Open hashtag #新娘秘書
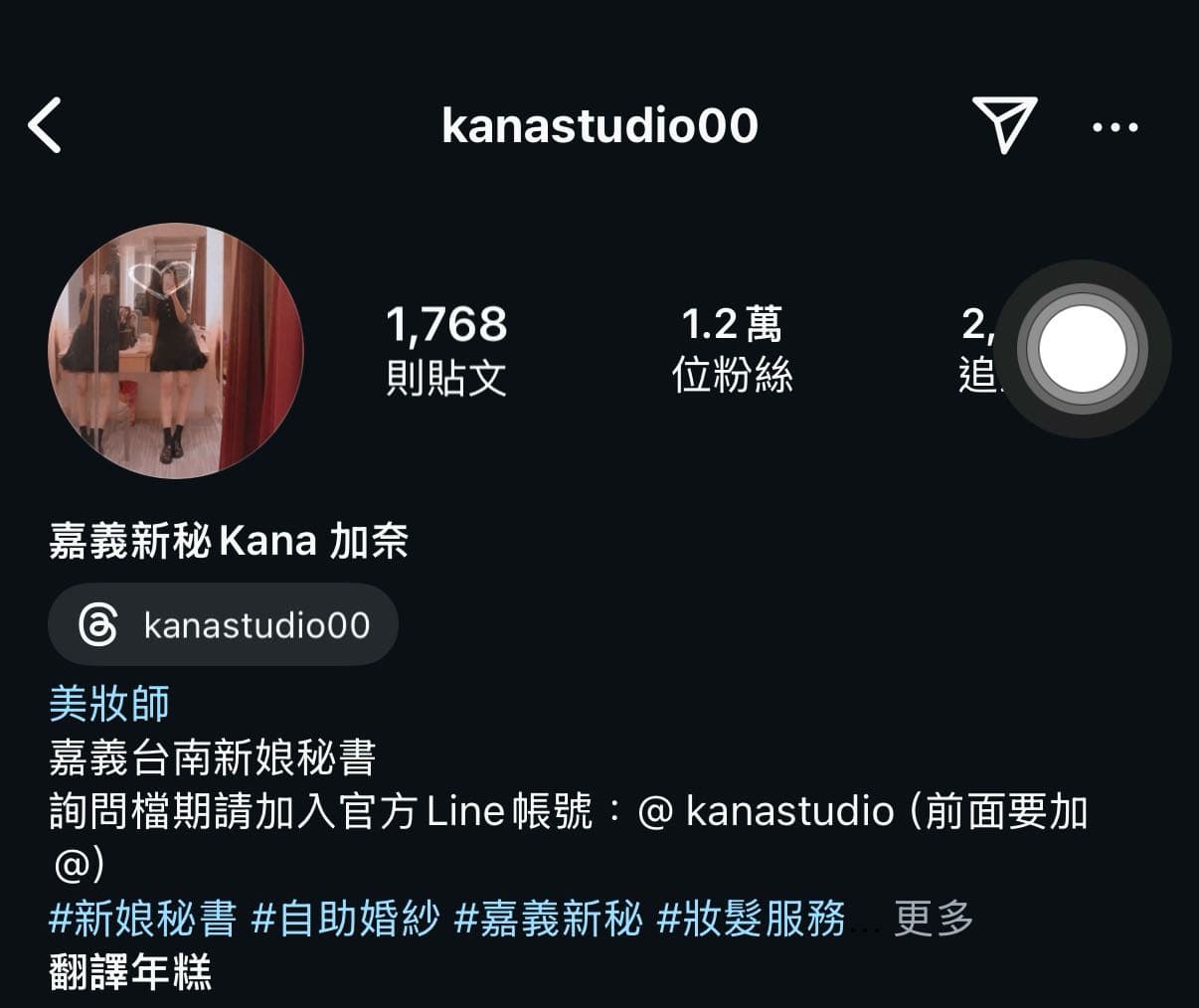 (x=142, y=919)
